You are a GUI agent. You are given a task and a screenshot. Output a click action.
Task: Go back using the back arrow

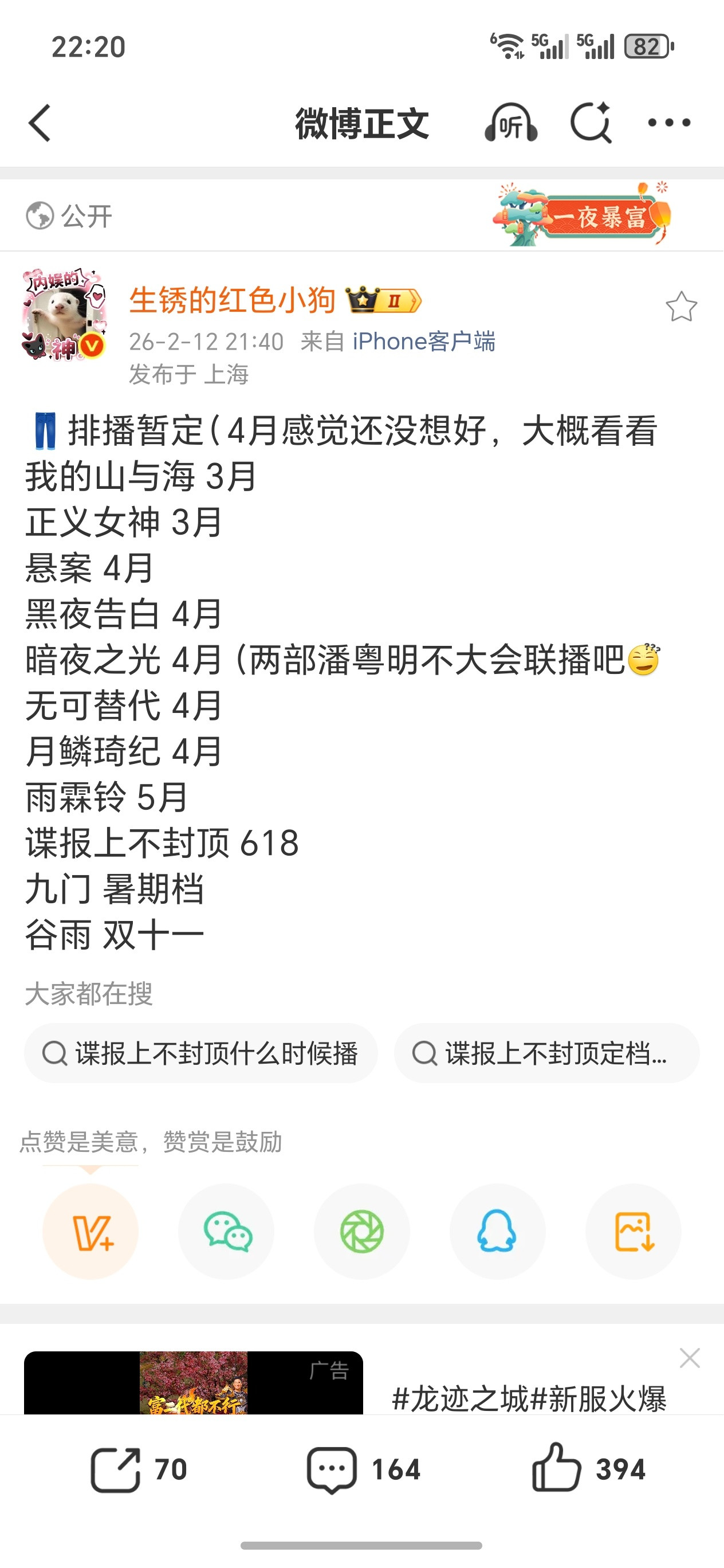[x=40, y=121]
